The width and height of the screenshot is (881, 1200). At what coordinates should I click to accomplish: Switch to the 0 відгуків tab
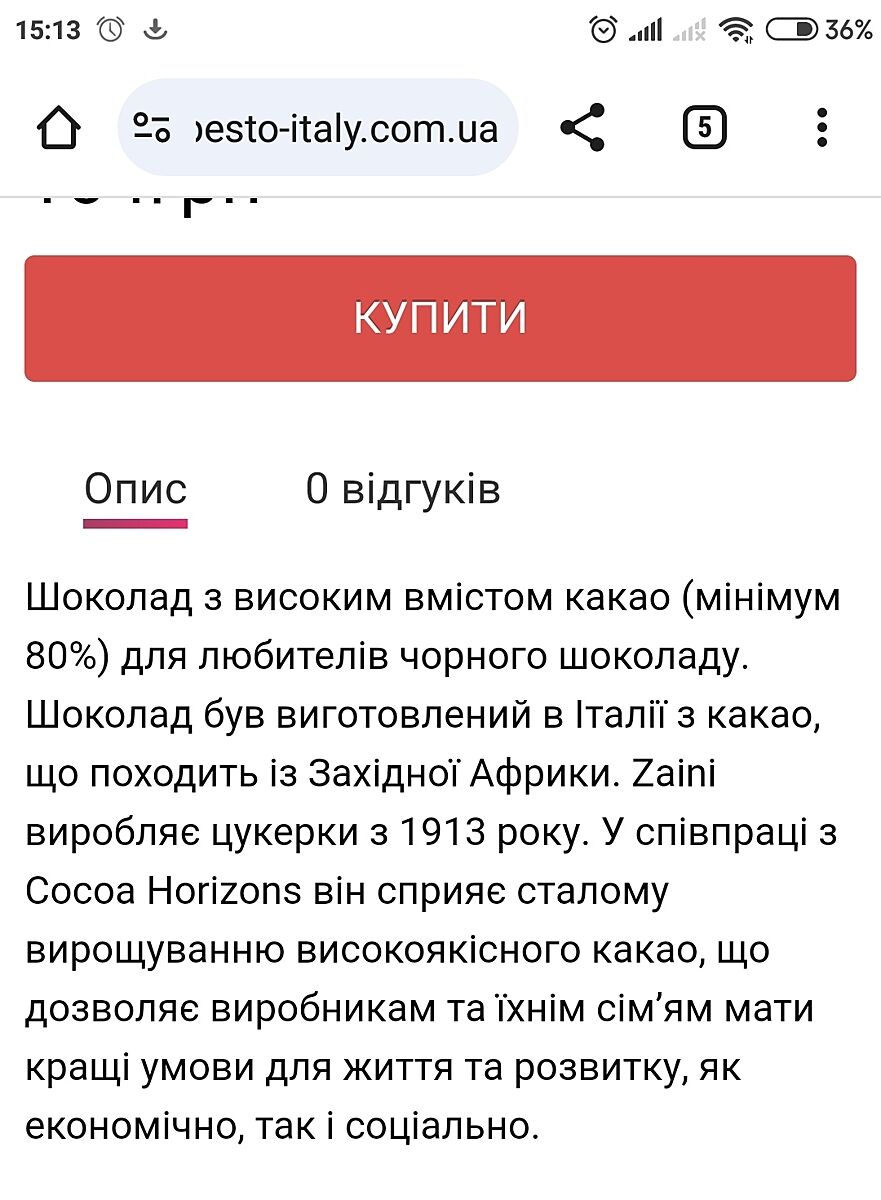tap(402, 490)
